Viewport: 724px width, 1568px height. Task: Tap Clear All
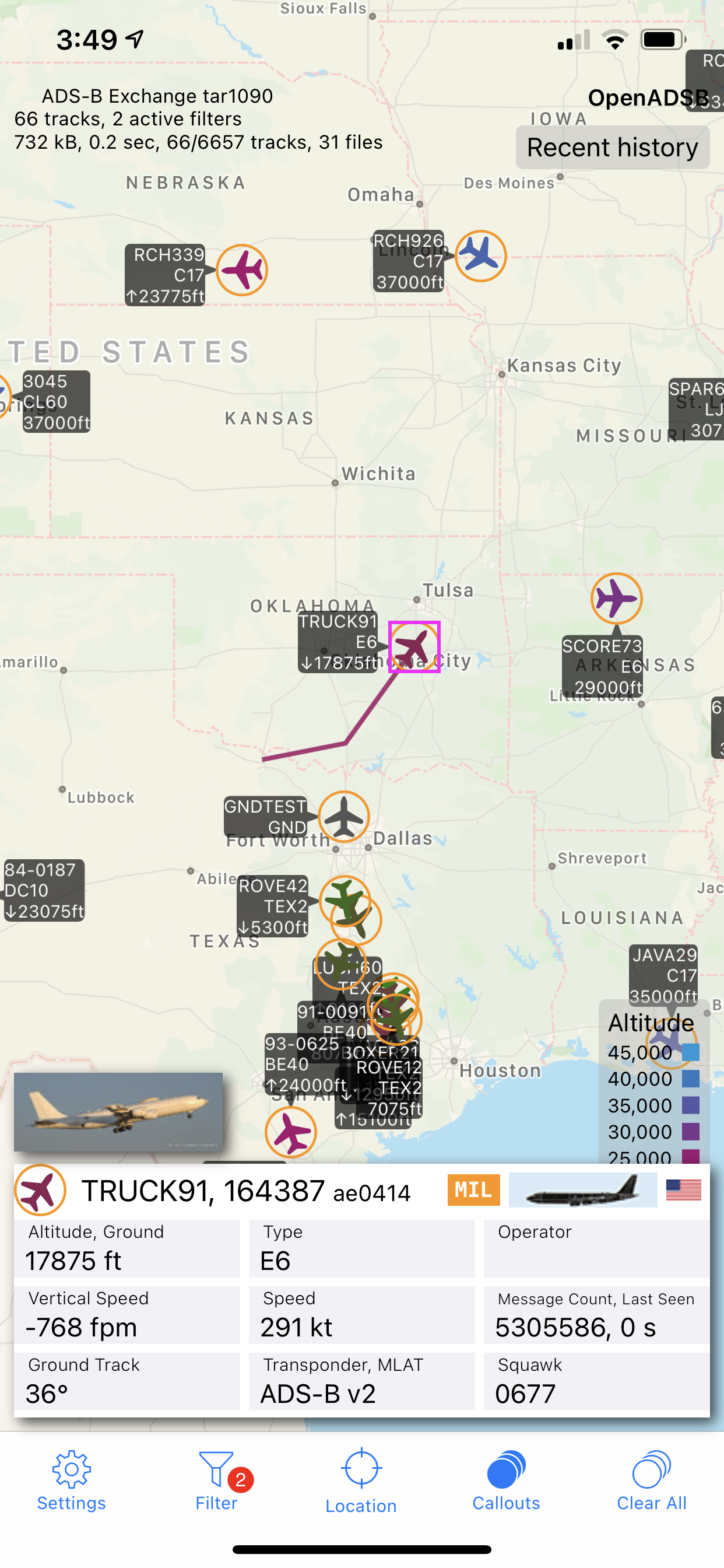coord(652,1480)
